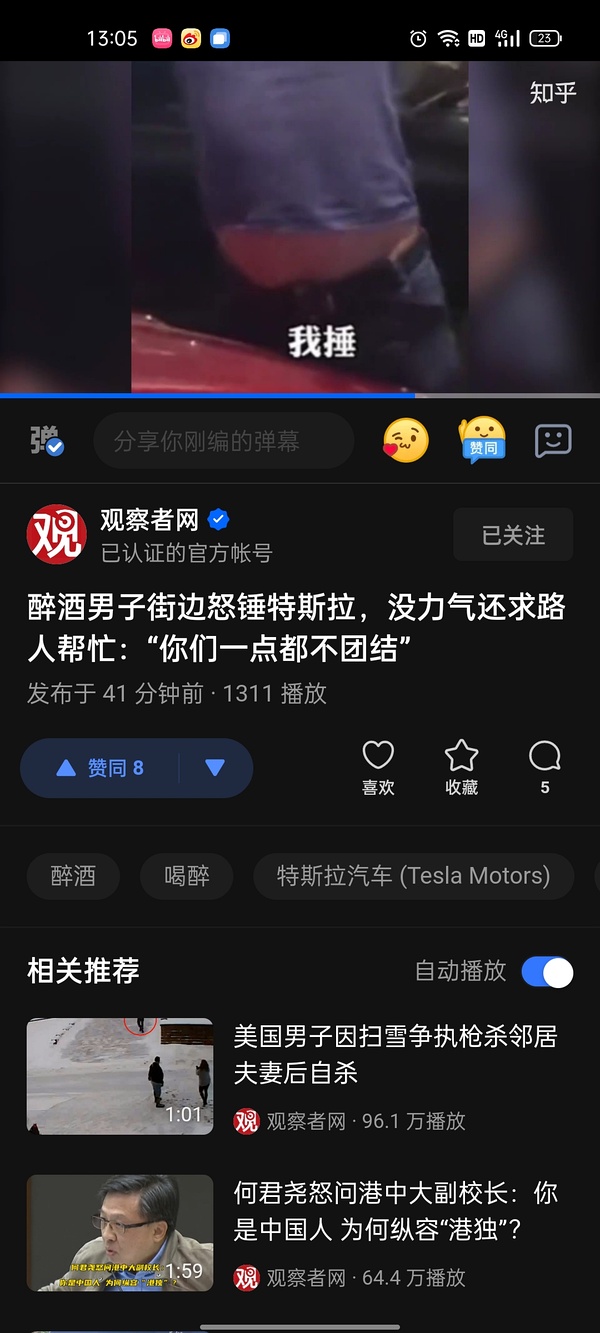Tap the danmaku input field
This screenshot has height=1333, width=600.
[224, 441]
